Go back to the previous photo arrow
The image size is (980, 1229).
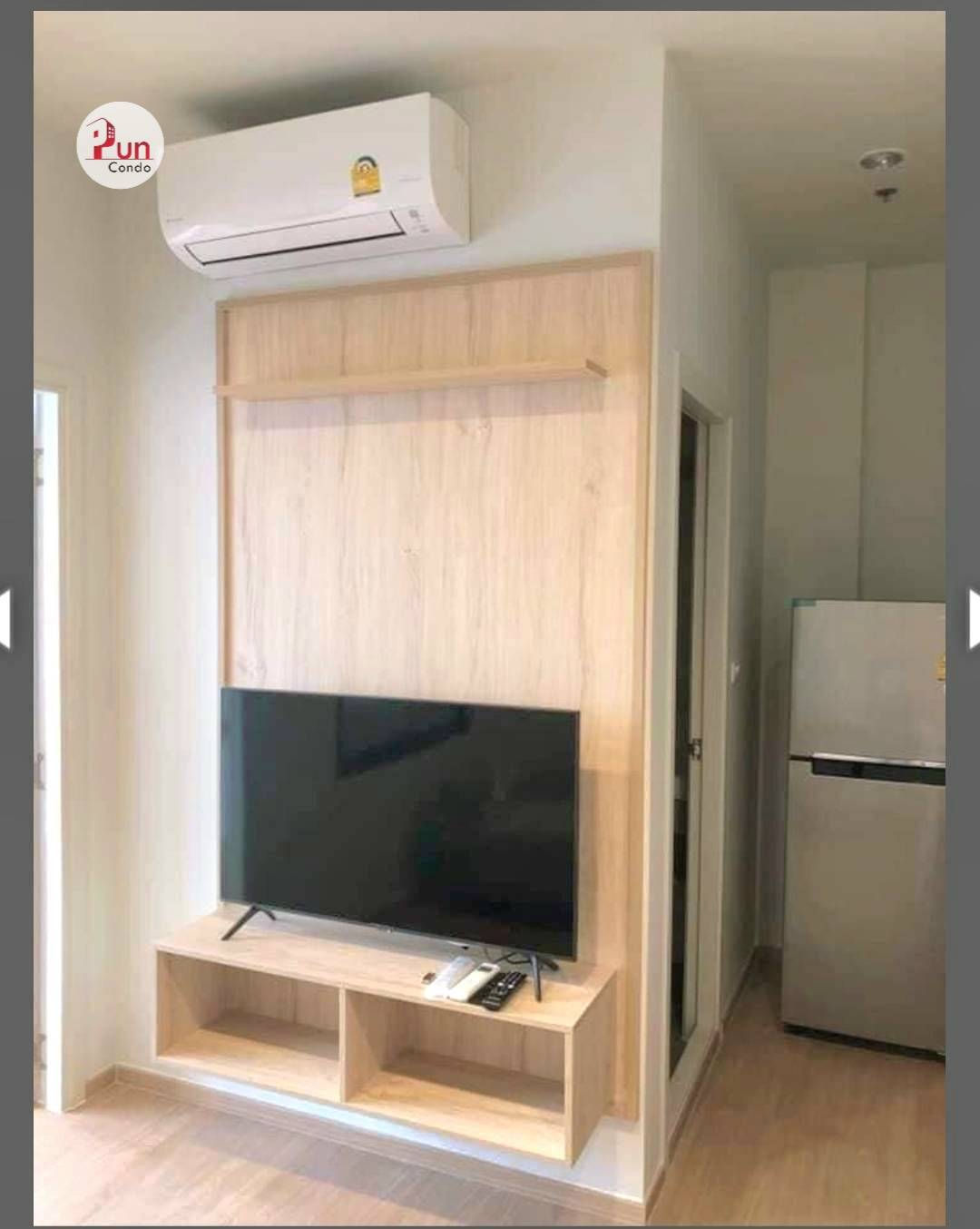click(5, 619)
